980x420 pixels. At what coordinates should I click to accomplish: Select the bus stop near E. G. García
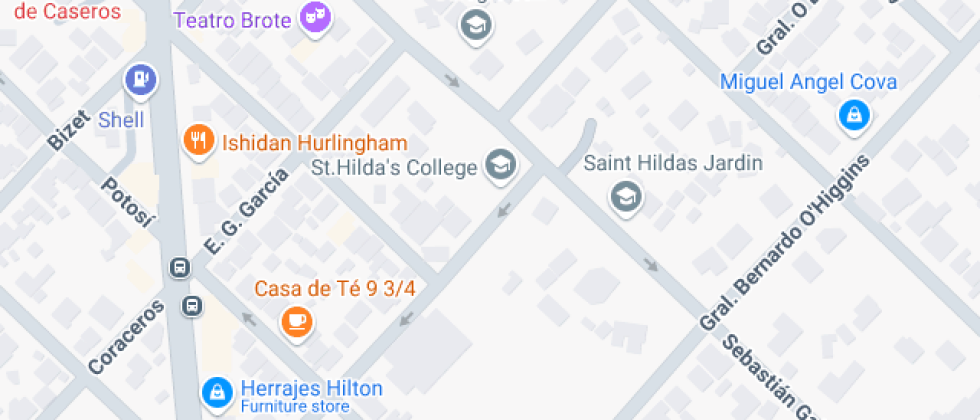(180, 268)
